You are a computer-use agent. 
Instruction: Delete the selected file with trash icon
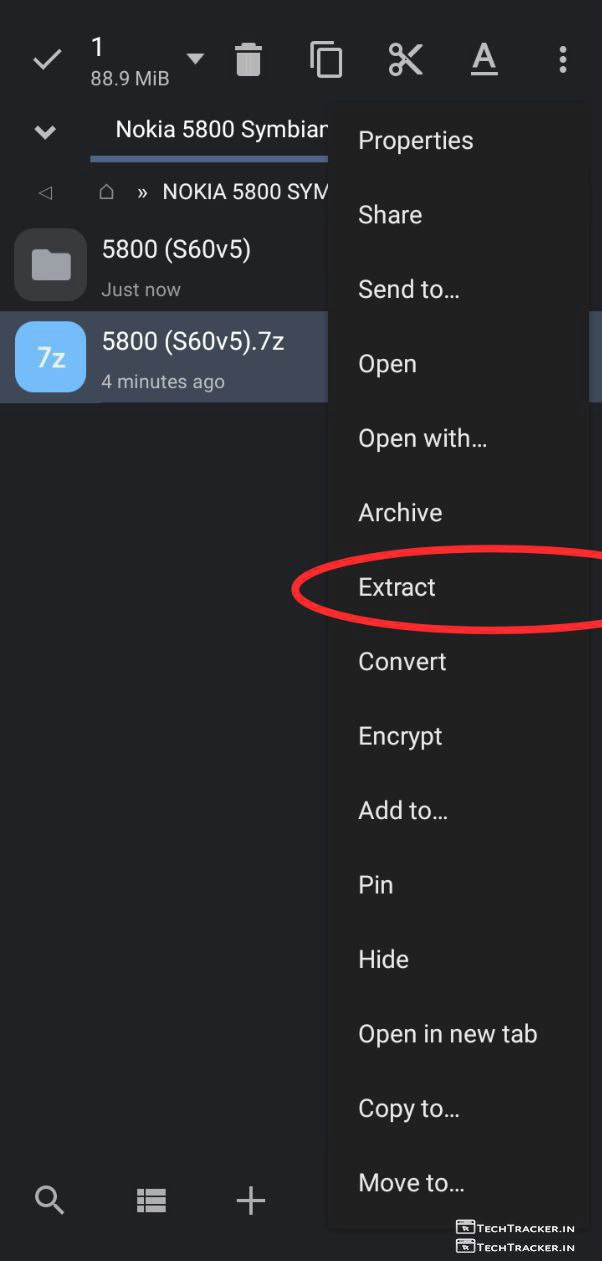pos(248,60)
